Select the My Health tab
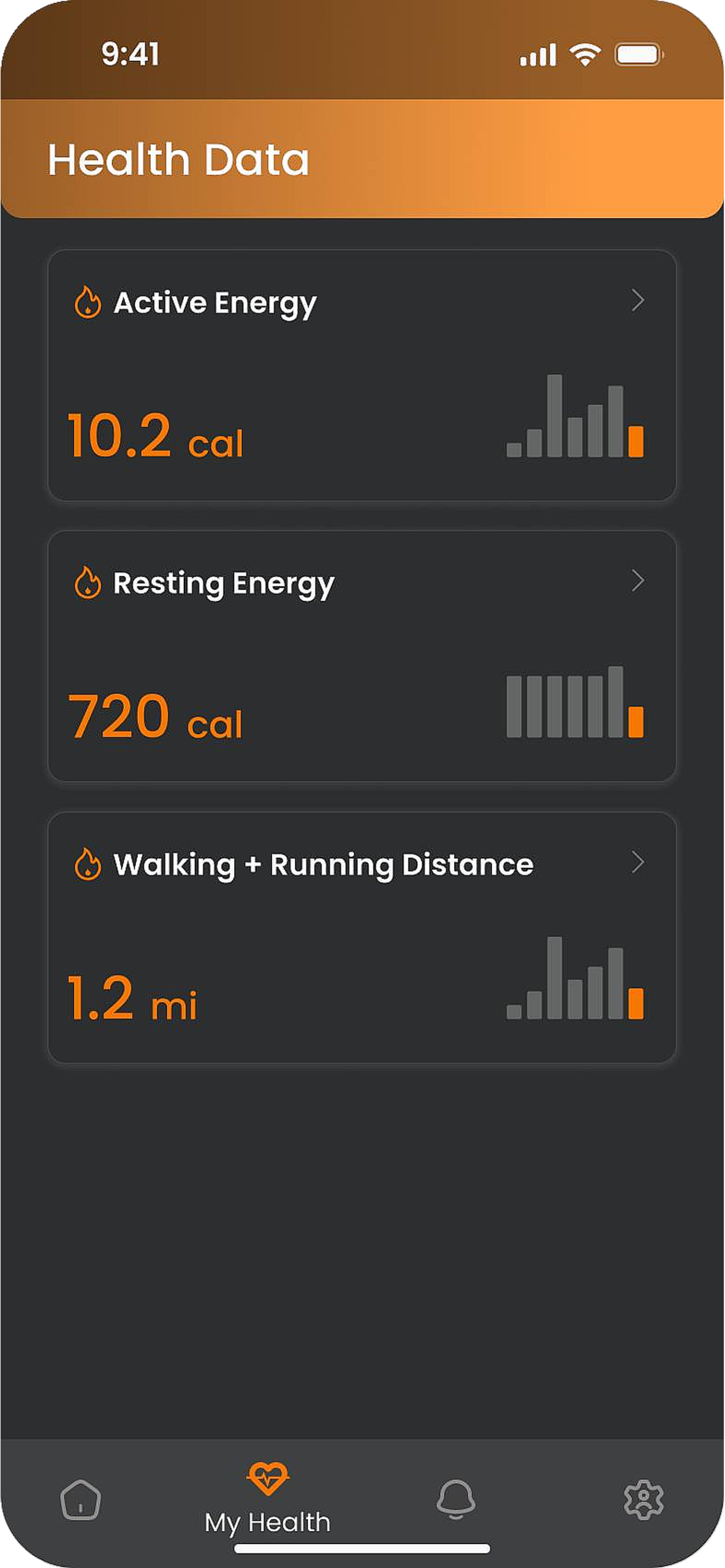This screenshot has width=725, height=1568. [x=268, y=1501]
